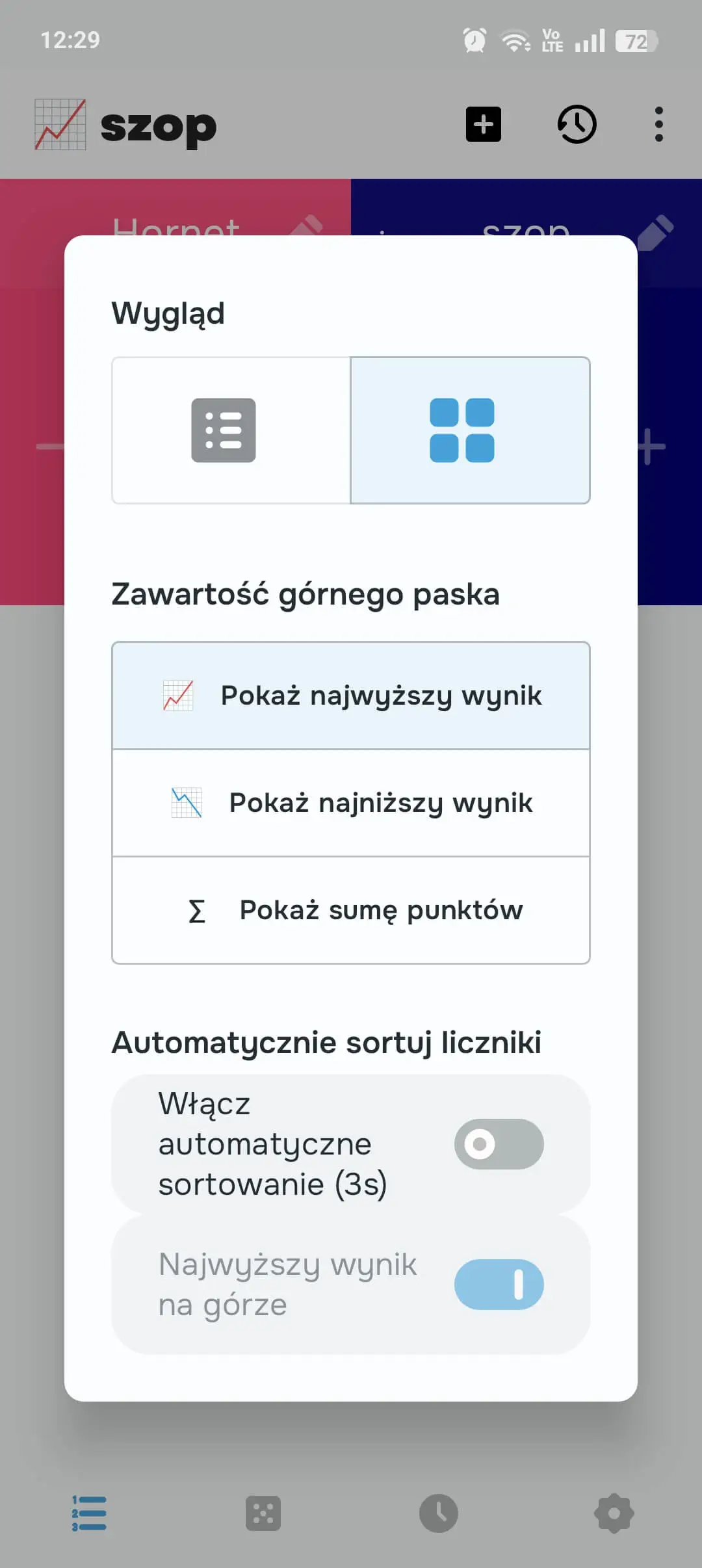Add a new counter with plus icon
Viewport: 702px width, 1568px height.
click(x=484, y=124)
